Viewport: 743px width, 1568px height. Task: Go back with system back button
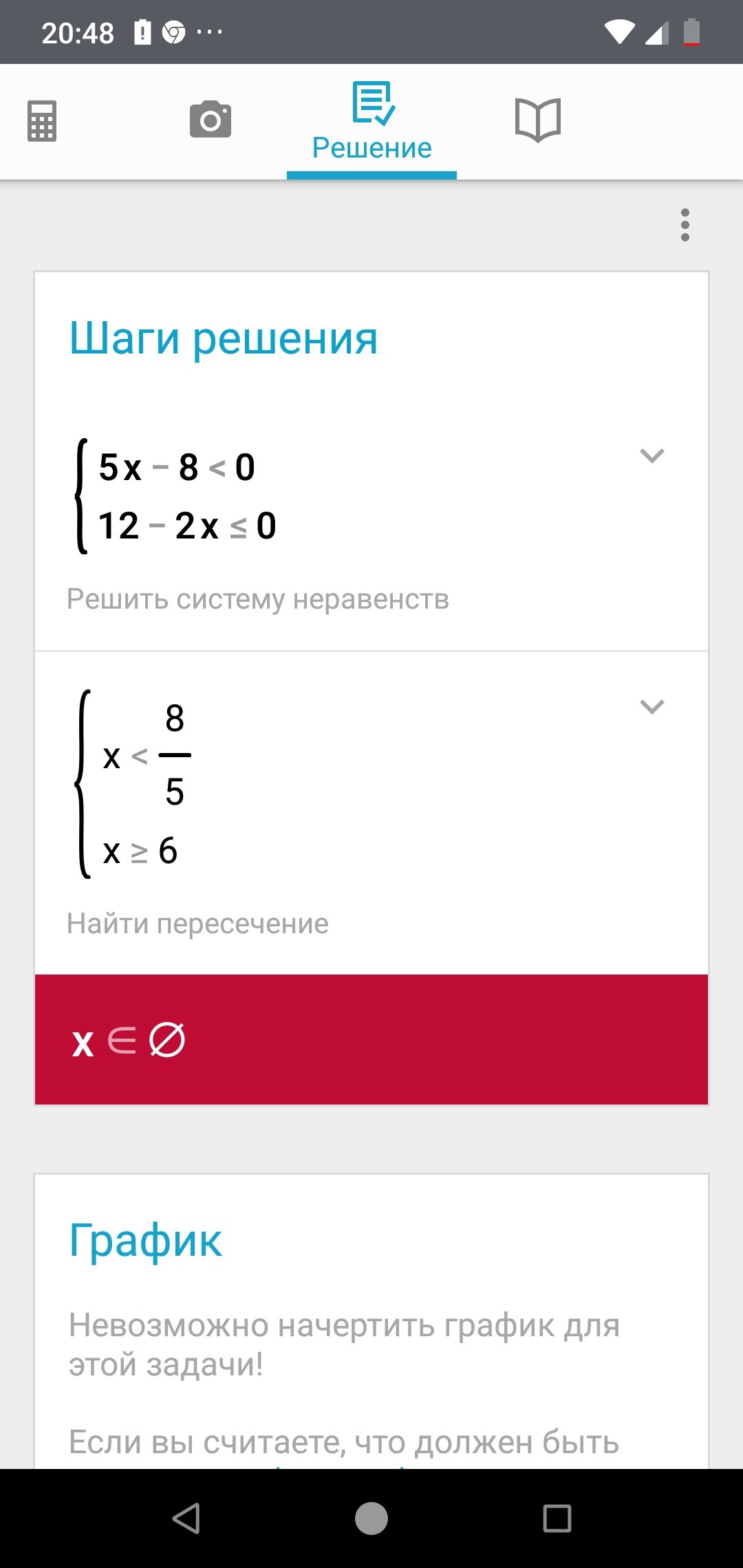point(186,1518)
